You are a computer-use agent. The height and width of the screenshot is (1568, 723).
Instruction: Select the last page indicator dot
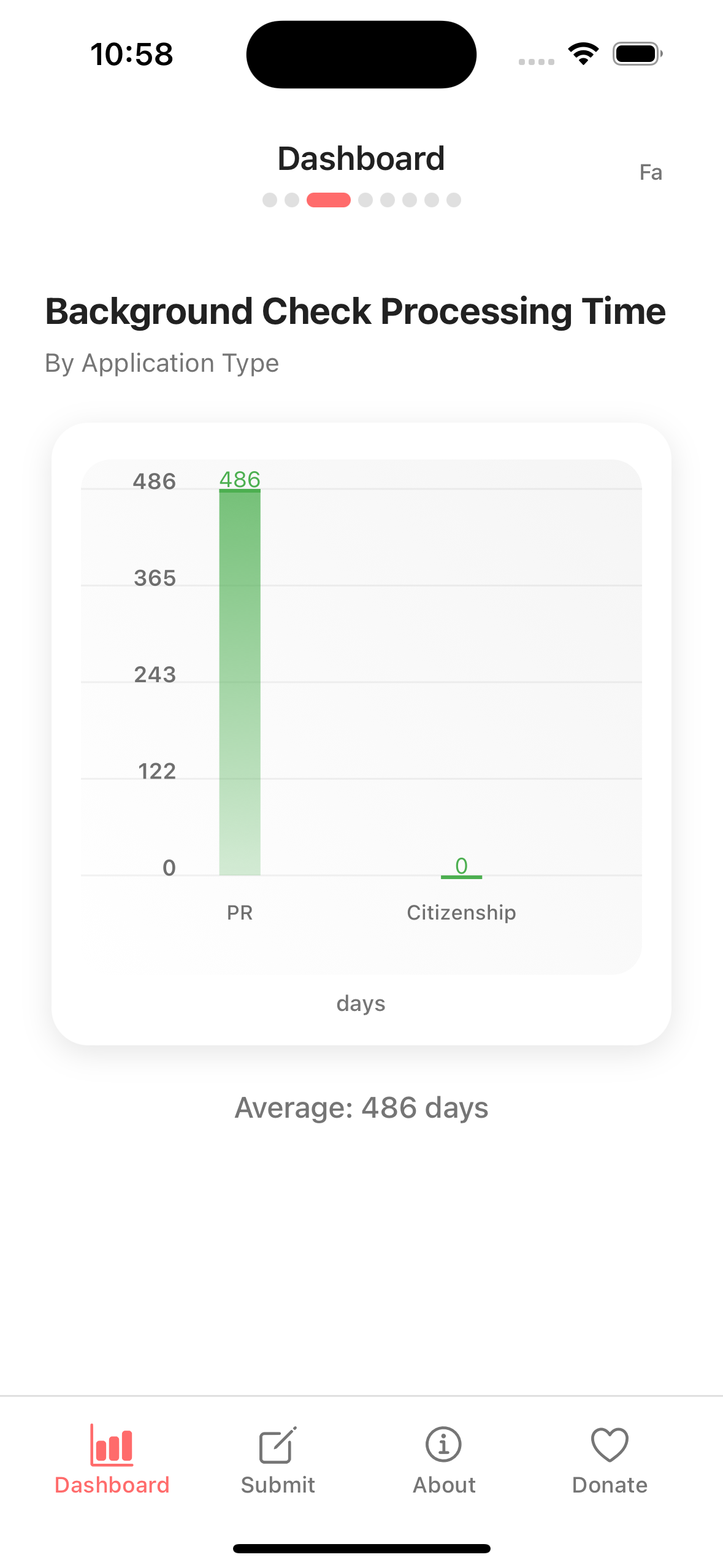tap(453, 200)
